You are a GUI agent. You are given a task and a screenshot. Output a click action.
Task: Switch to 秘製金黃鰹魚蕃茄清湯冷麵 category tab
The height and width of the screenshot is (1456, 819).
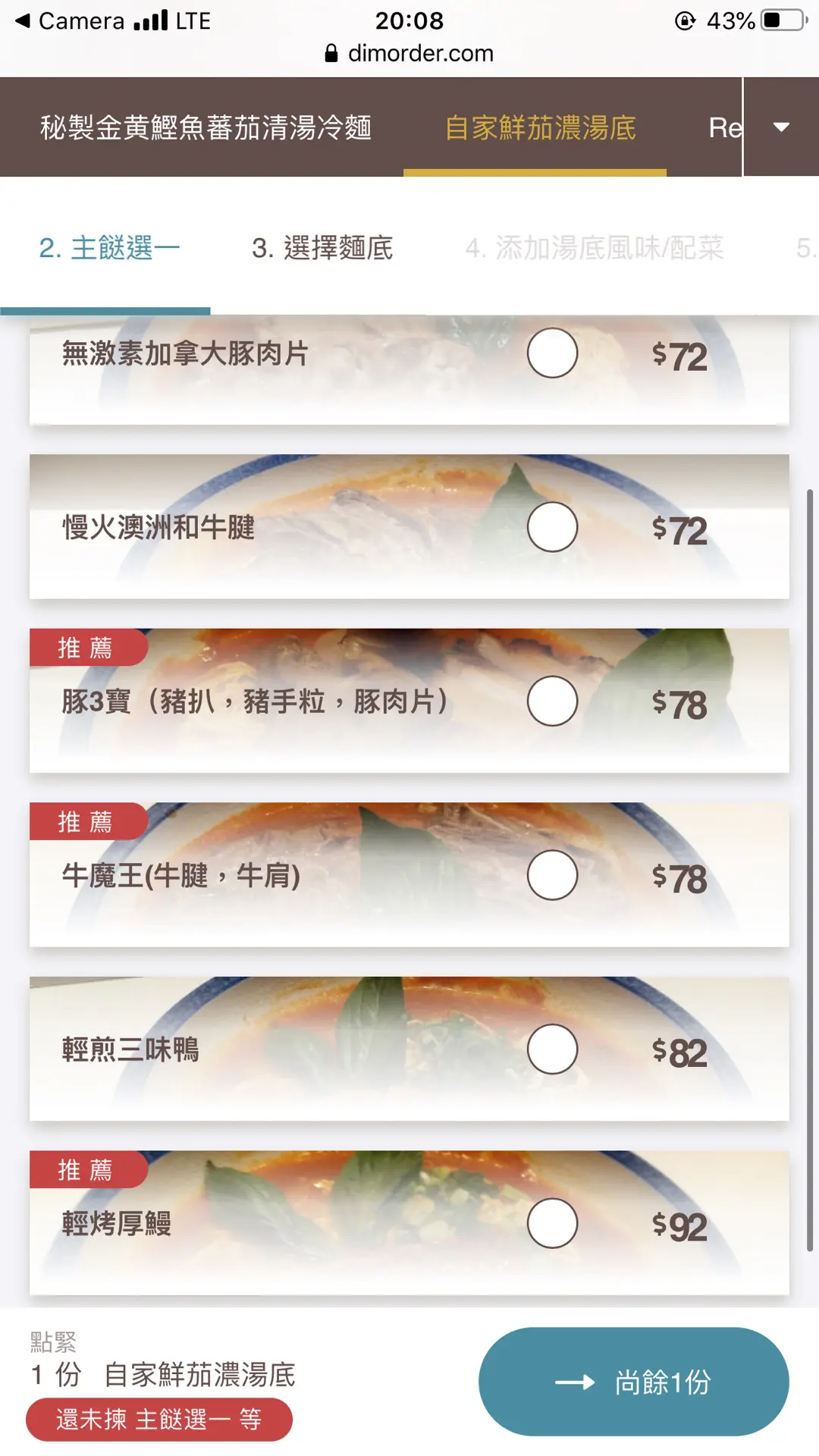[206, 127]
